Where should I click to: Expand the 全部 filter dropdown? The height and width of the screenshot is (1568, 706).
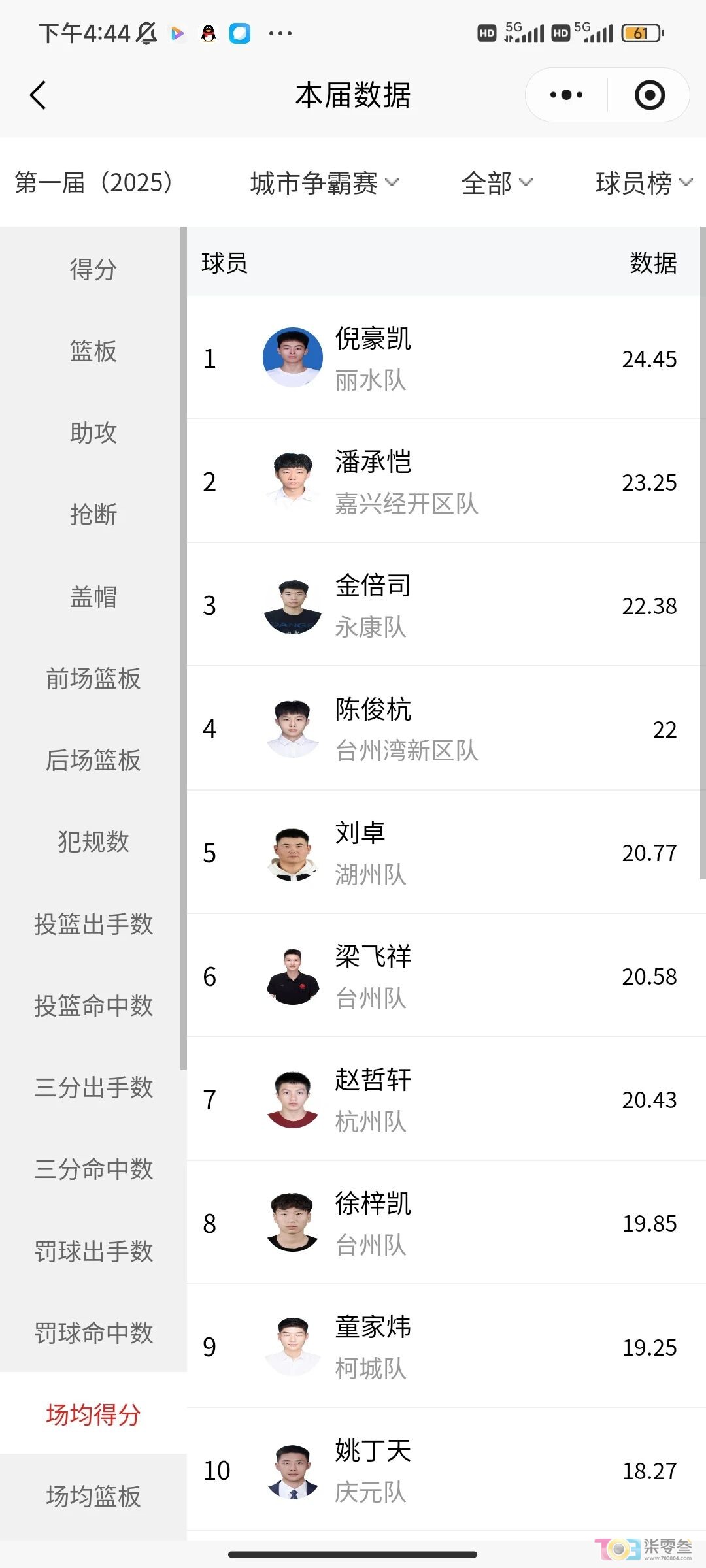pos(497,183)
